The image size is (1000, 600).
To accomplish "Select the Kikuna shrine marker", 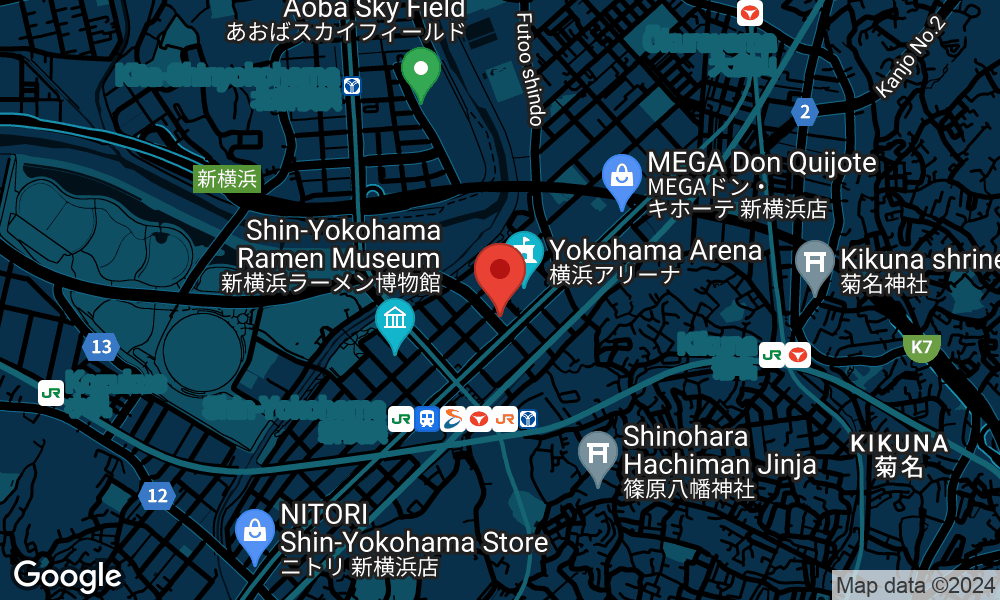I will [815, 262].
